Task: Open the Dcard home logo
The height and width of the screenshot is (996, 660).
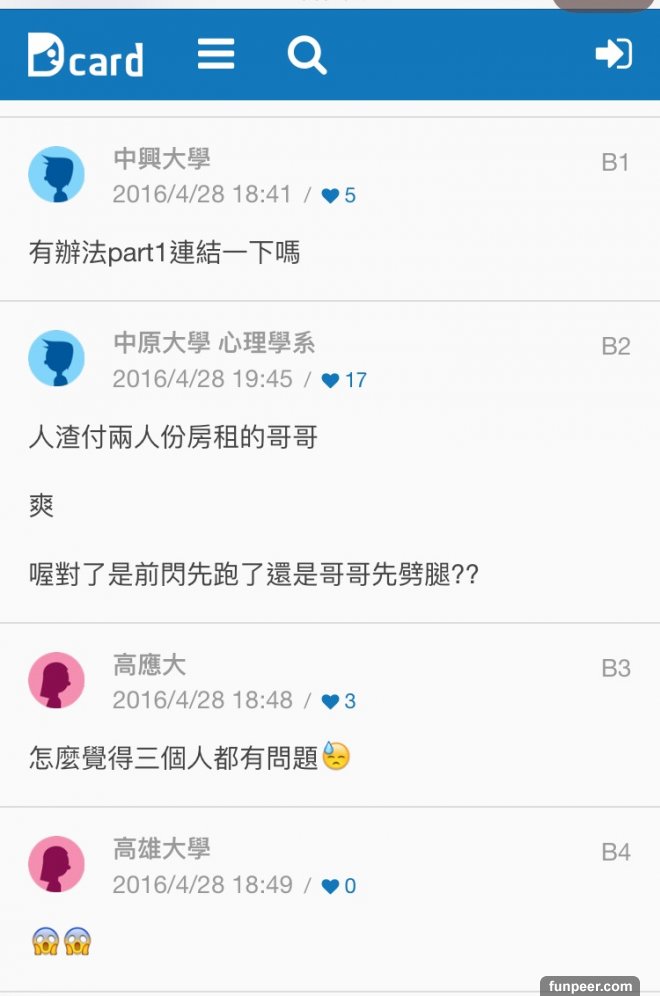Action: pos(86,56)
